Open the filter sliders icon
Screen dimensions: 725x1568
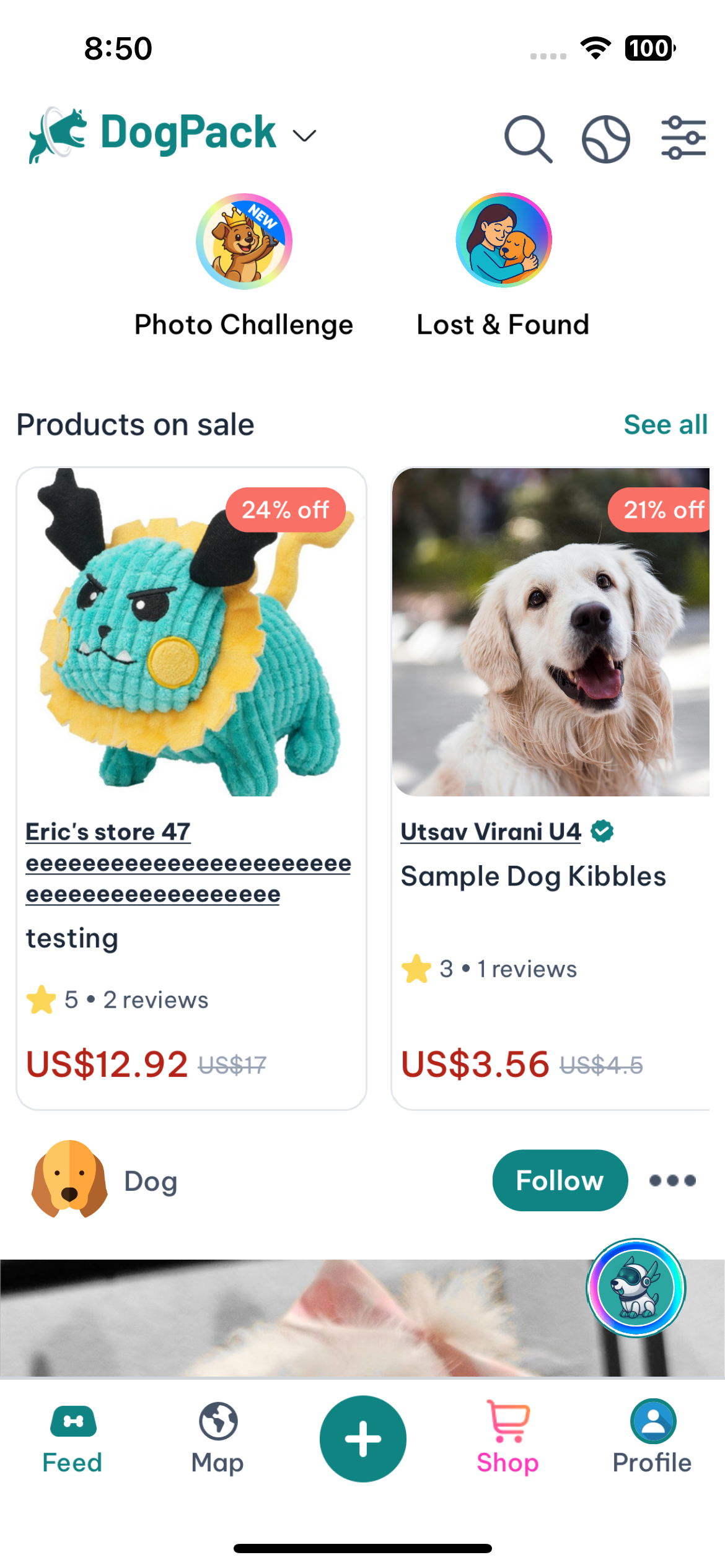(x=683, y=138)
